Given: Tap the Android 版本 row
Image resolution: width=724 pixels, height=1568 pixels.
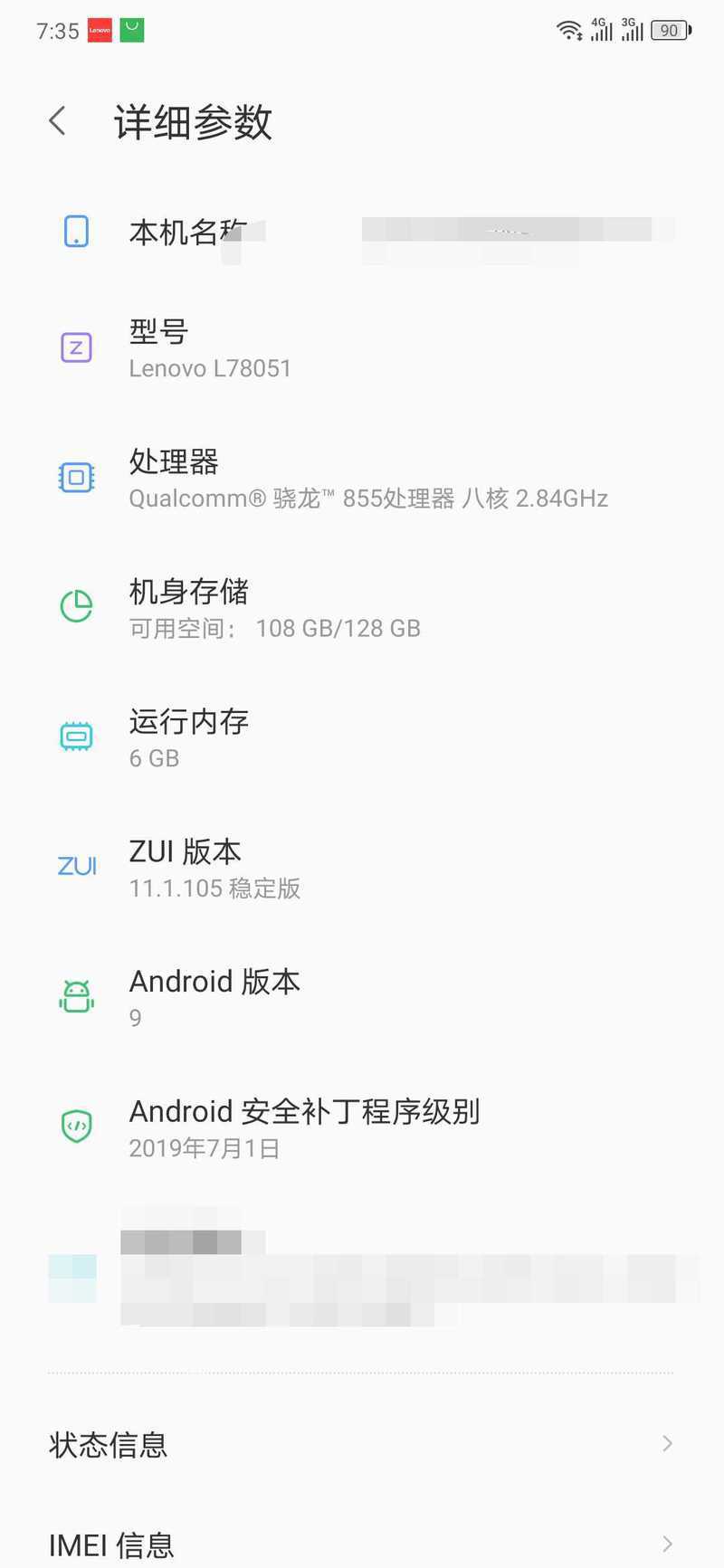Looking at the screenshot, I should [362, 997].
